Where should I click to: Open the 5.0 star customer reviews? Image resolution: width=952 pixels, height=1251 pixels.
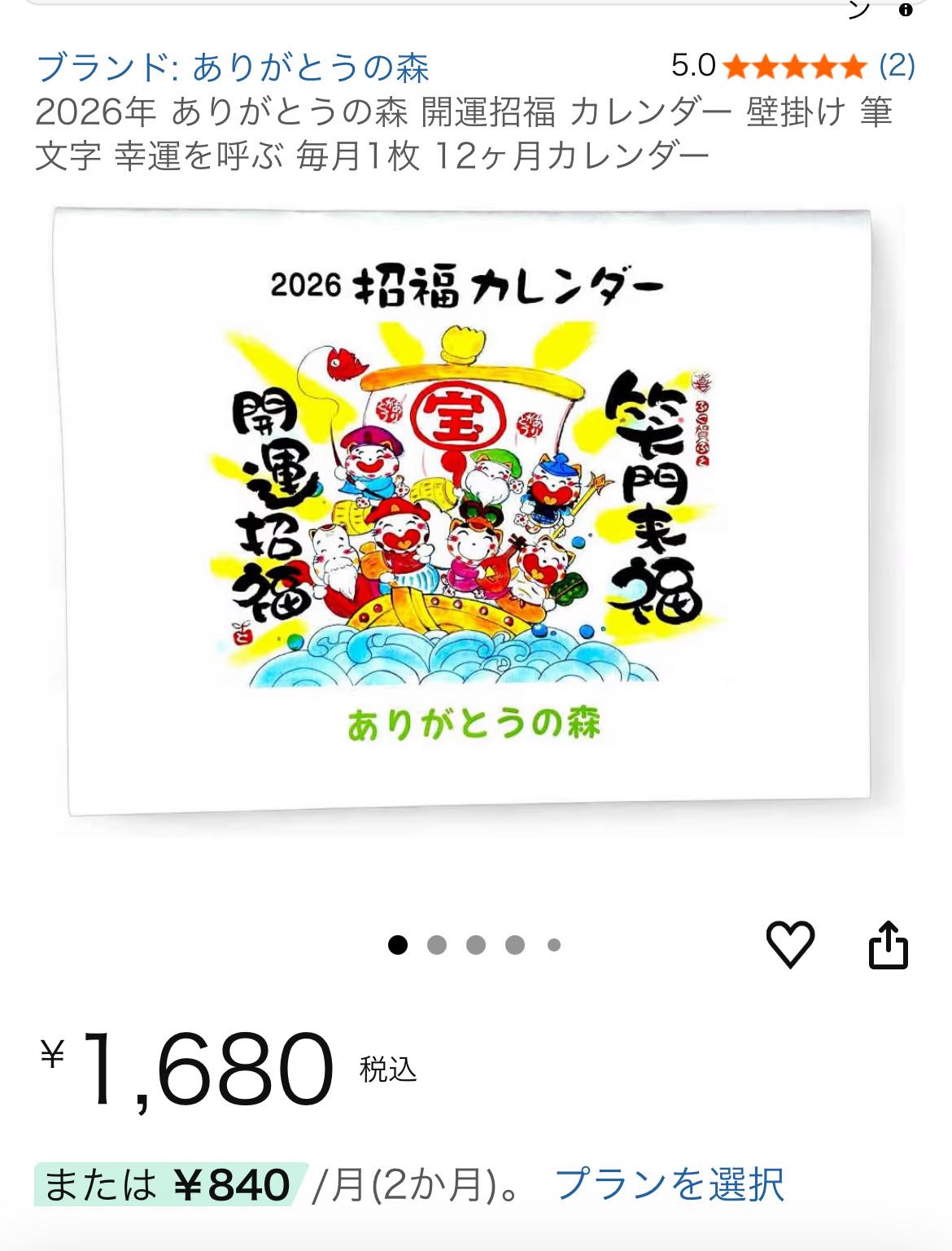pyautogui.click(x=793, y=66)
